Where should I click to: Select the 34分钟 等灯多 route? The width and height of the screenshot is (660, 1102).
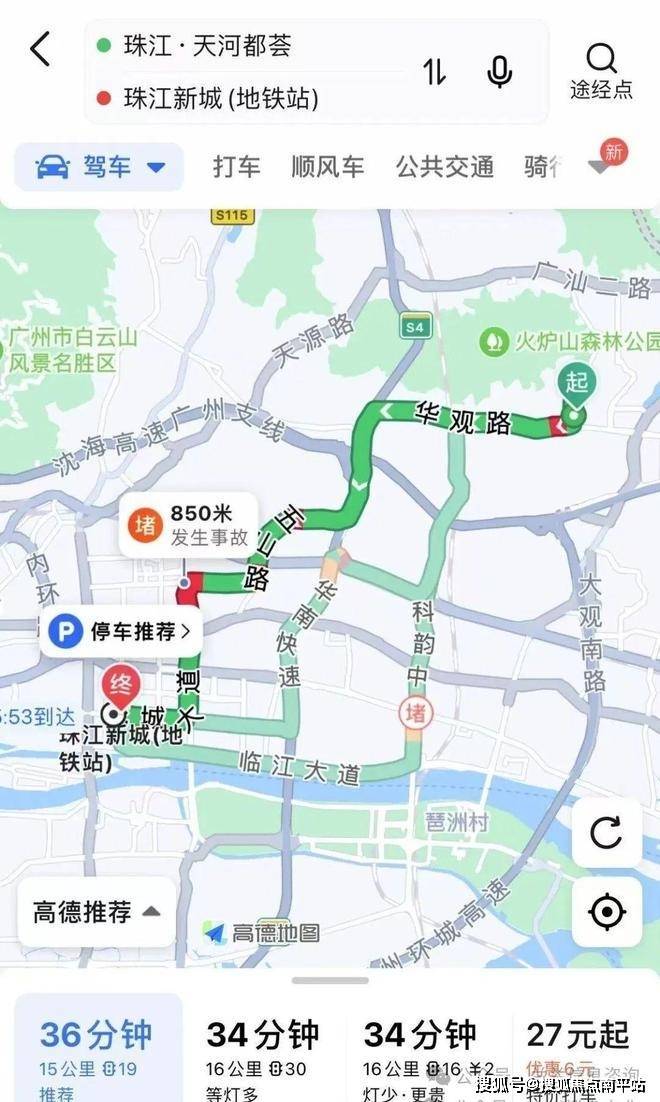pyautogui.click(x=262, y=1048)
